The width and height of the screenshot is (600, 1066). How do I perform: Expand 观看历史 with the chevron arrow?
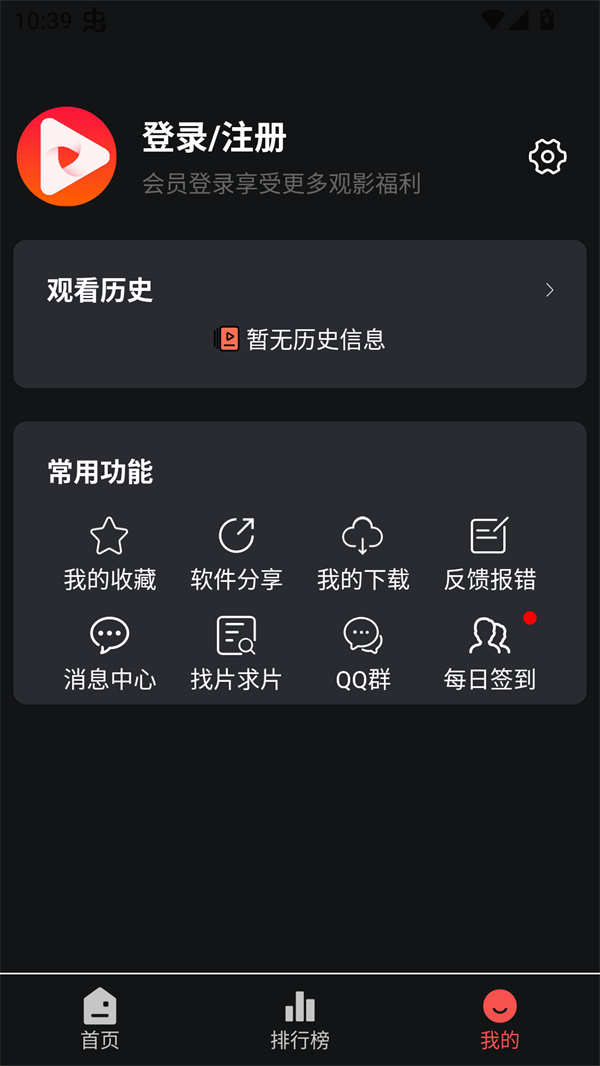[549, 290]
